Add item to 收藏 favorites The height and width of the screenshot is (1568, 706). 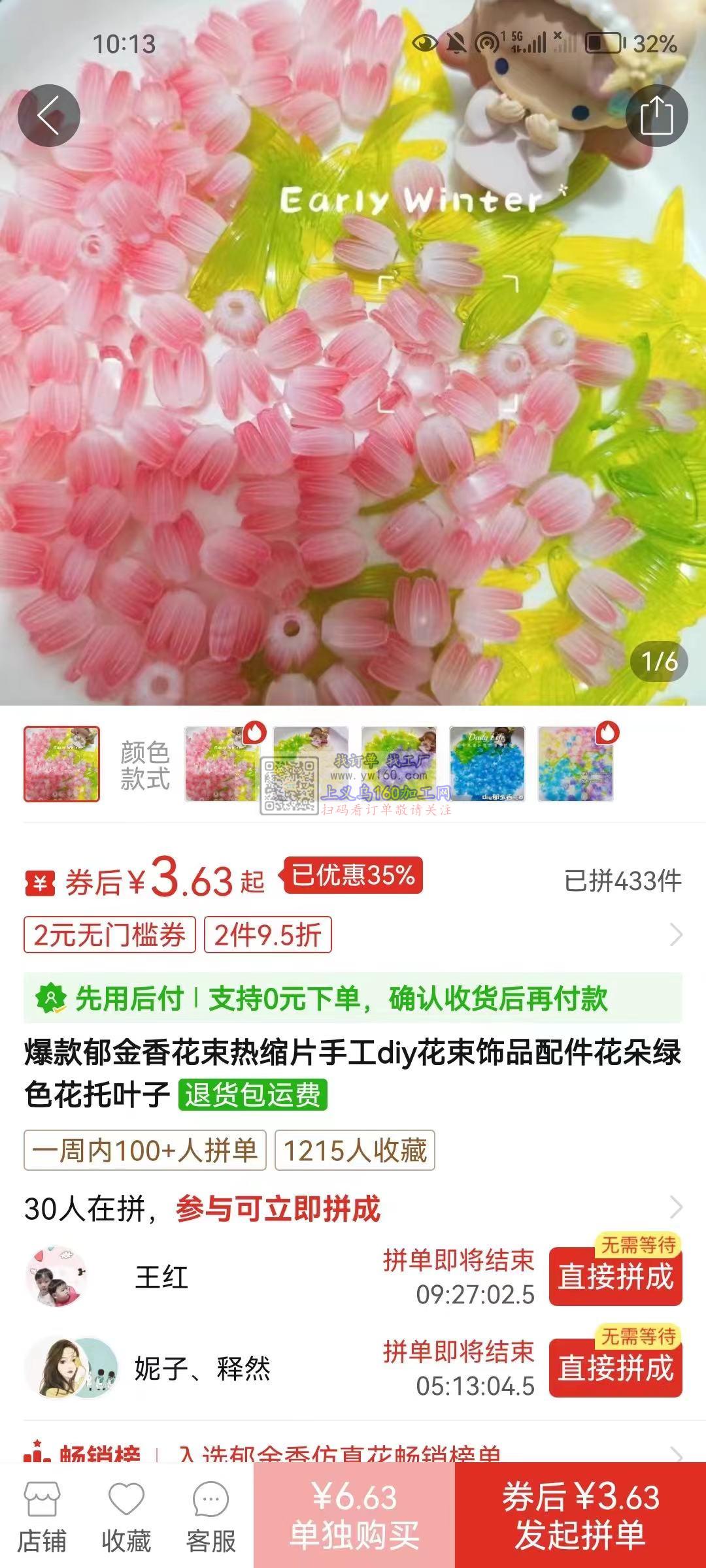point(126,1517)
